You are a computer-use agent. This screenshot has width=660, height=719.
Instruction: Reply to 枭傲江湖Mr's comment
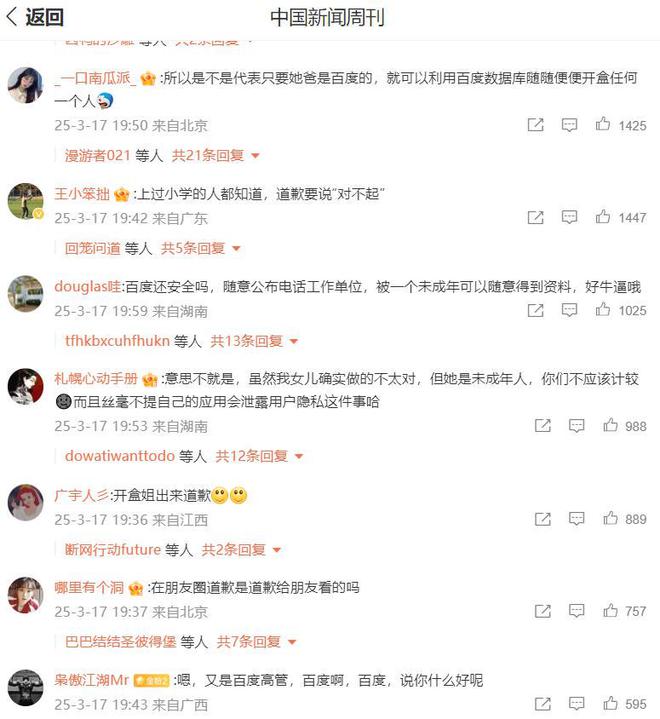tap(575, 704)
